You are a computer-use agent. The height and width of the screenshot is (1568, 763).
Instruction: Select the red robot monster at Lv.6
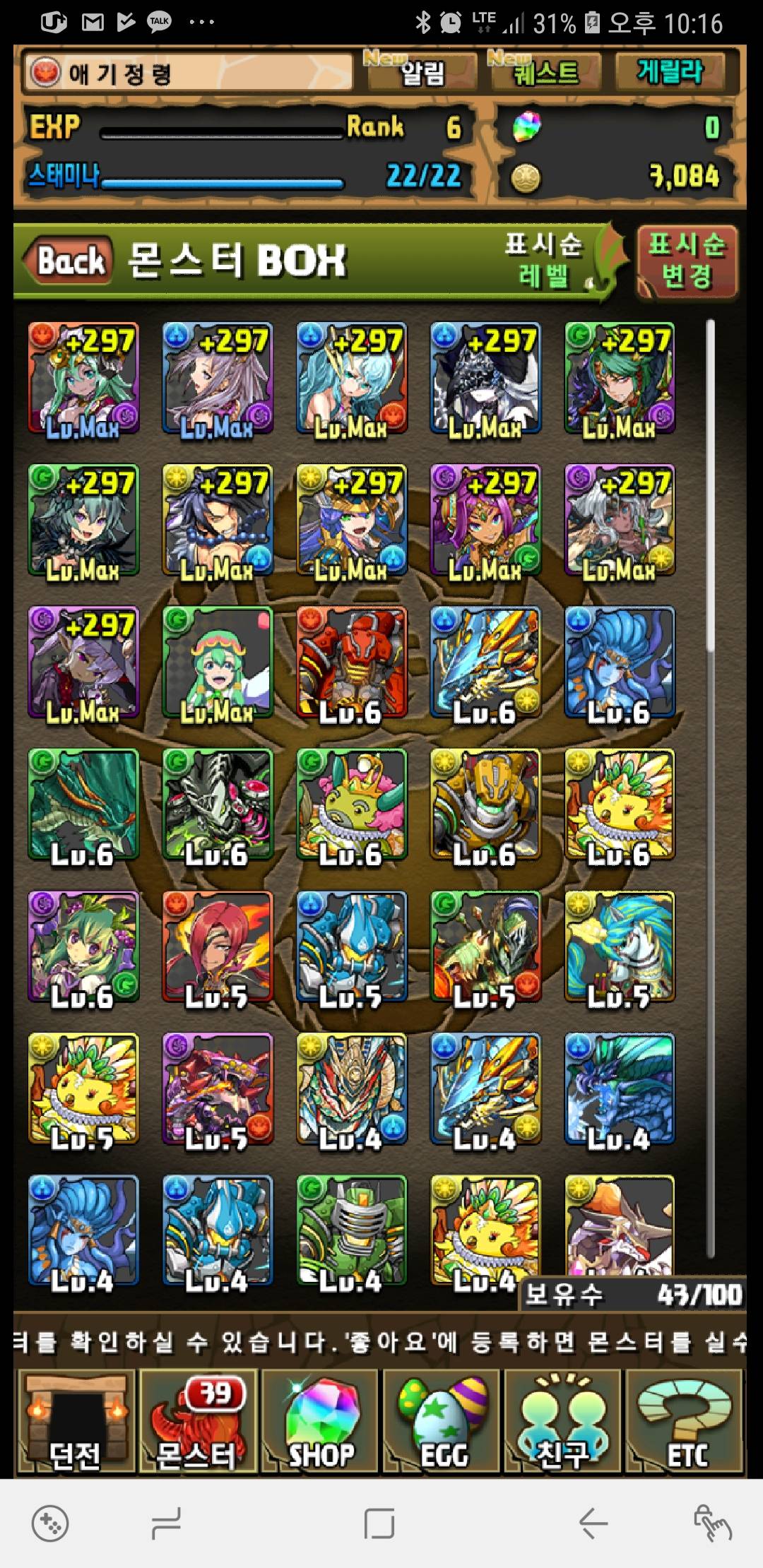(x=351, y=662)
